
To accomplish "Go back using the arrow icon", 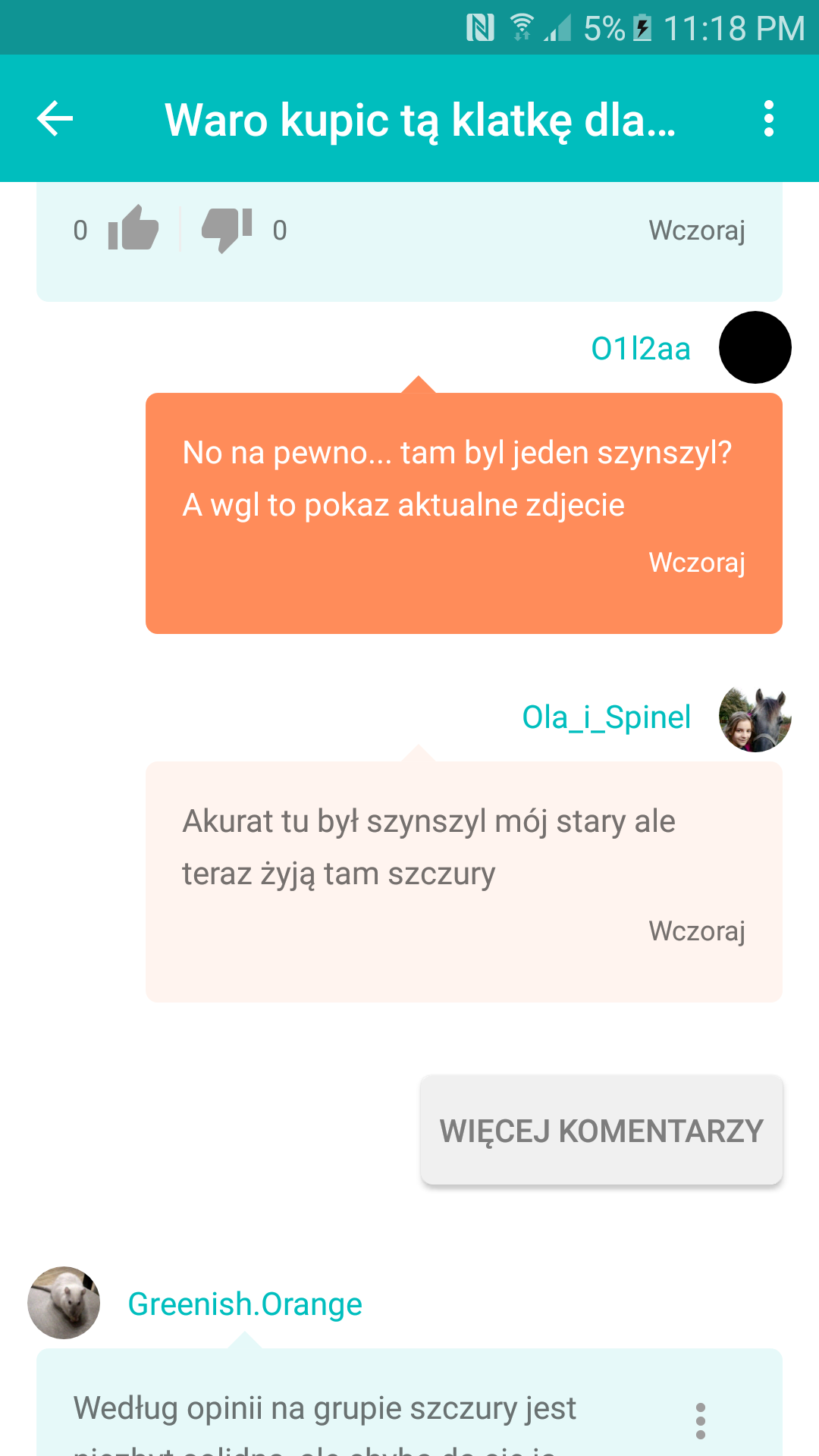I will pyautogui.click(x=55, y=118).
